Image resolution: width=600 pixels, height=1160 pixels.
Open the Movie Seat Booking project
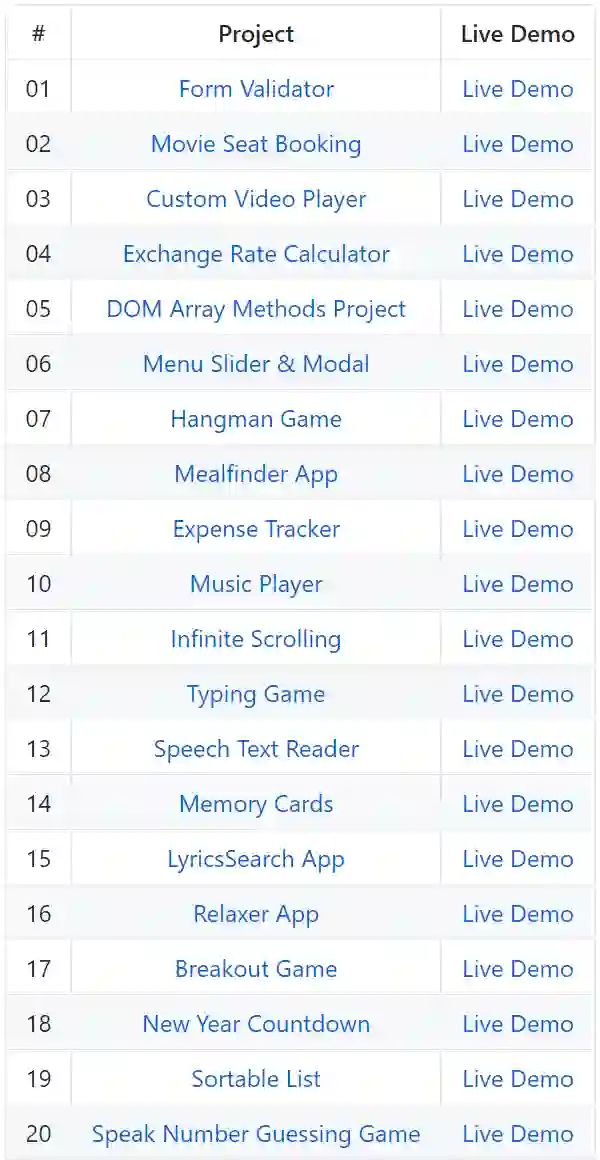(256, 144)
